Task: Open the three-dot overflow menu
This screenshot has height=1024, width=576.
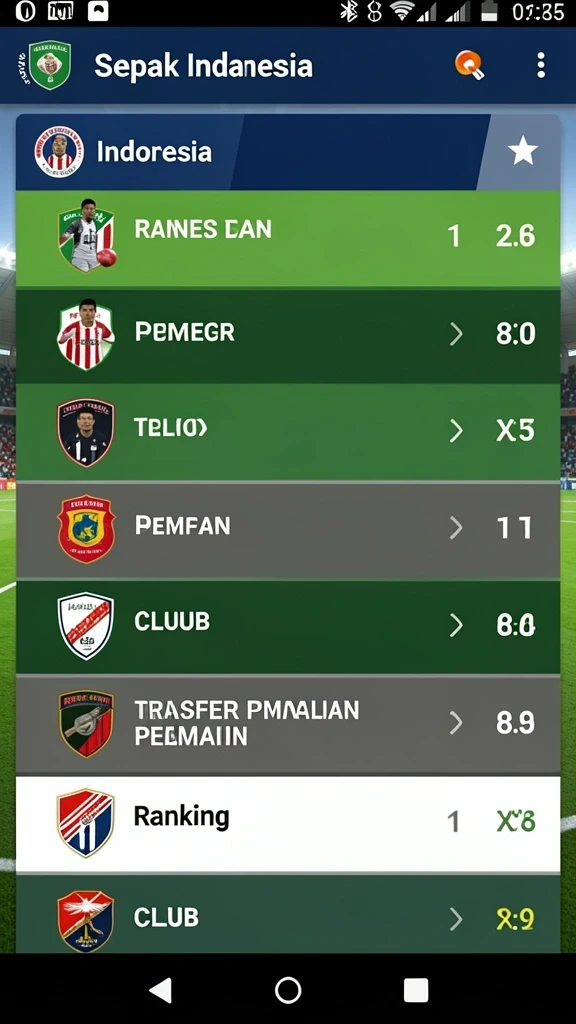Action: pyautogui.click(x=541, y=65)
